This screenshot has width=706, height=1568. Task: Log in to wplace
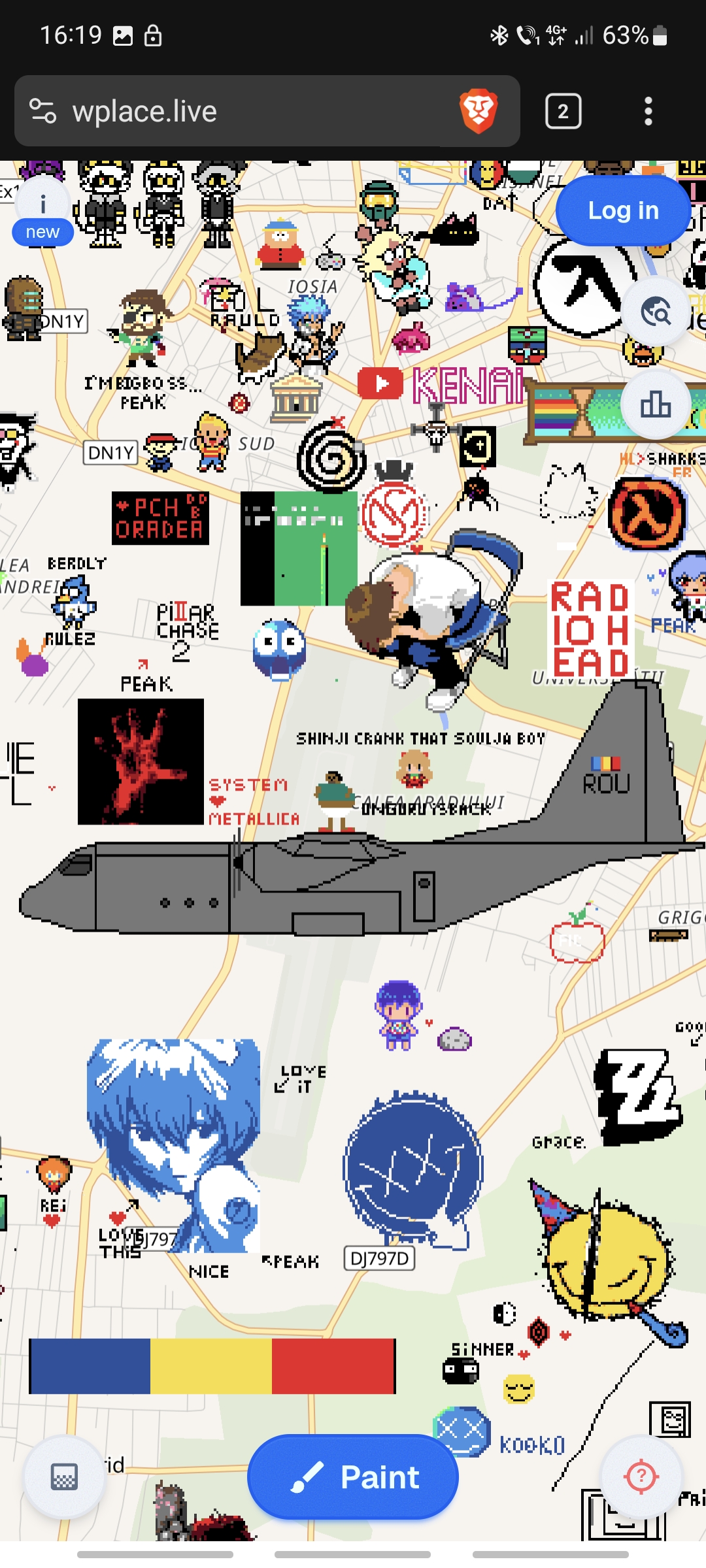click(623, 210)
